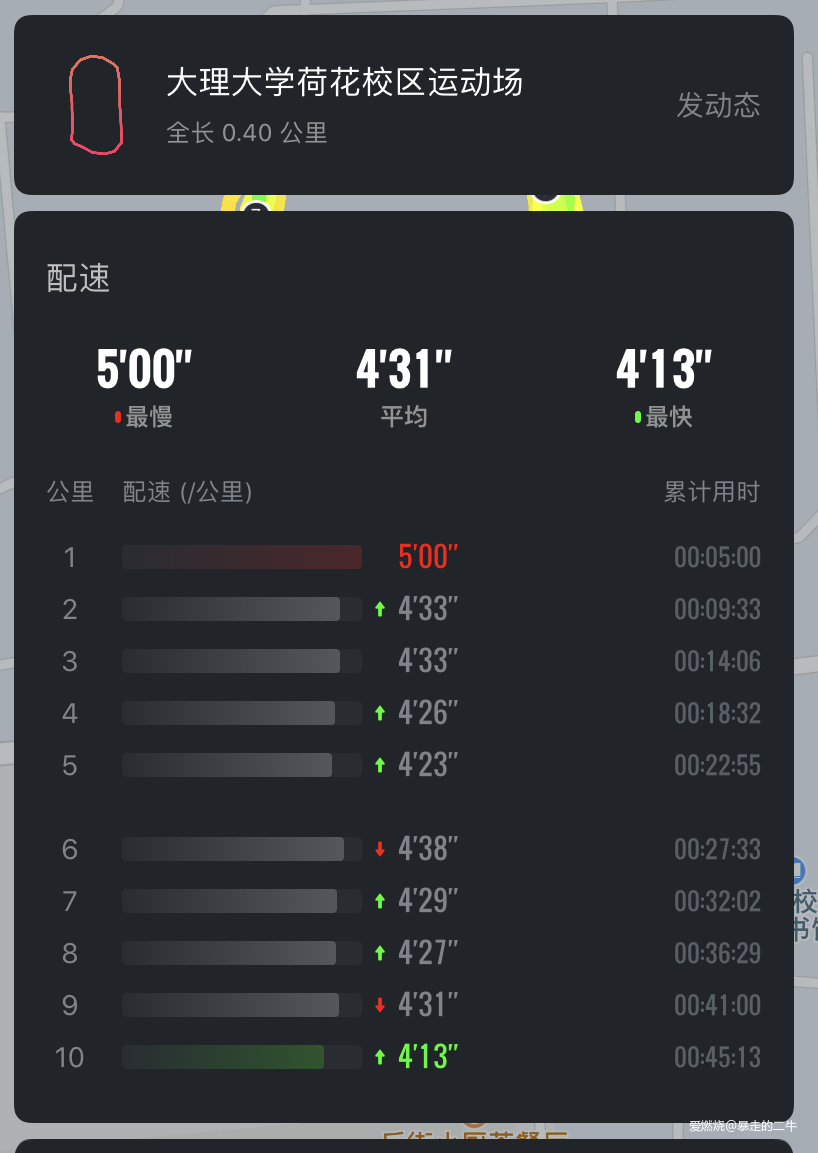Click the green up arrow on kilometer 2 row
This screenshot has width=818, height=1153.
click(380, 609)
